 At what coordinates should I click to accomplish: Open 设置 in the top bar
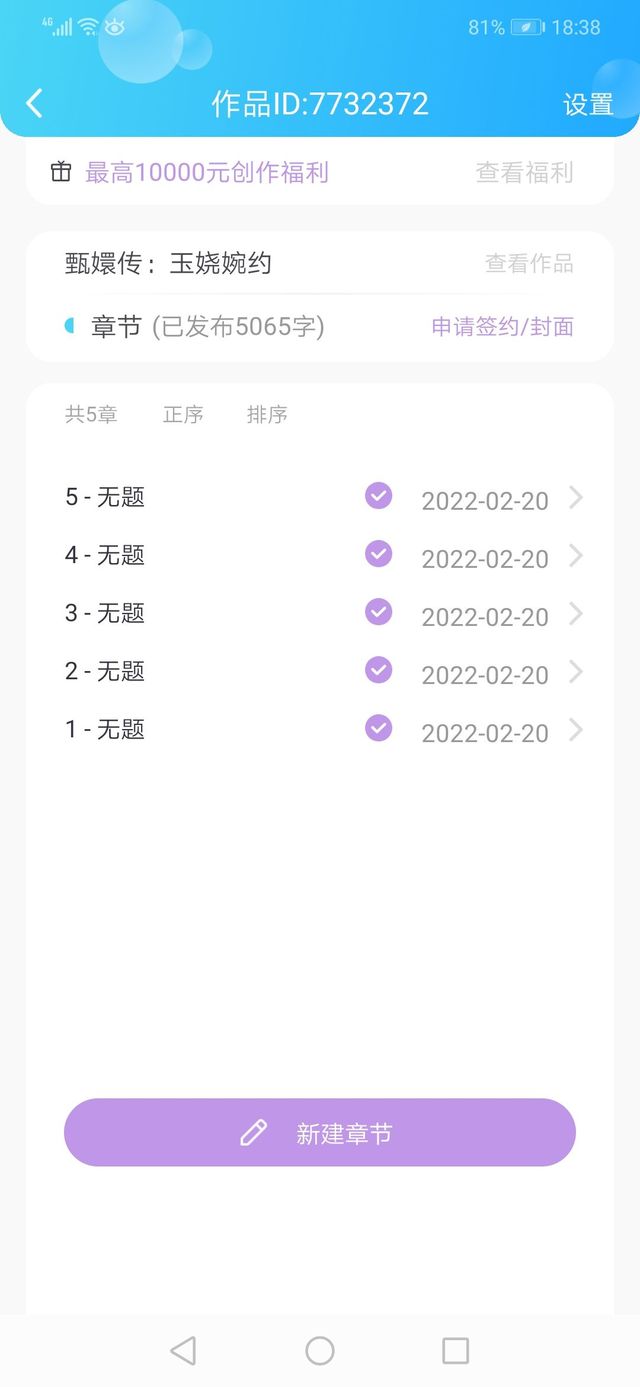588,104
